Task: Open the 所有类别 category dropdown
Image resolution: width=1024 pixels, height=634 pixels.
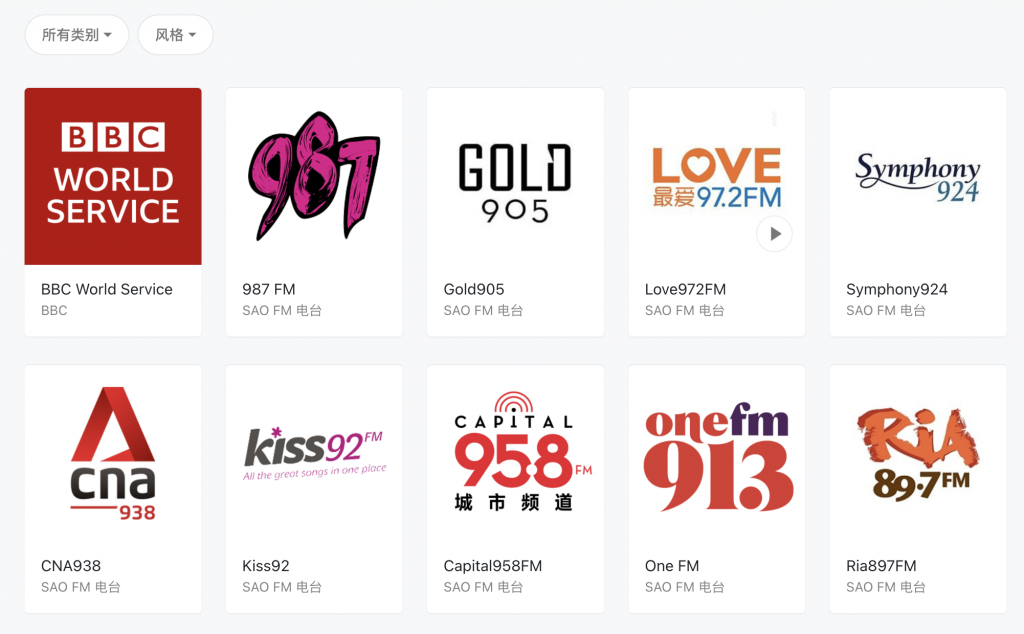Action: (x=76, y=35)
